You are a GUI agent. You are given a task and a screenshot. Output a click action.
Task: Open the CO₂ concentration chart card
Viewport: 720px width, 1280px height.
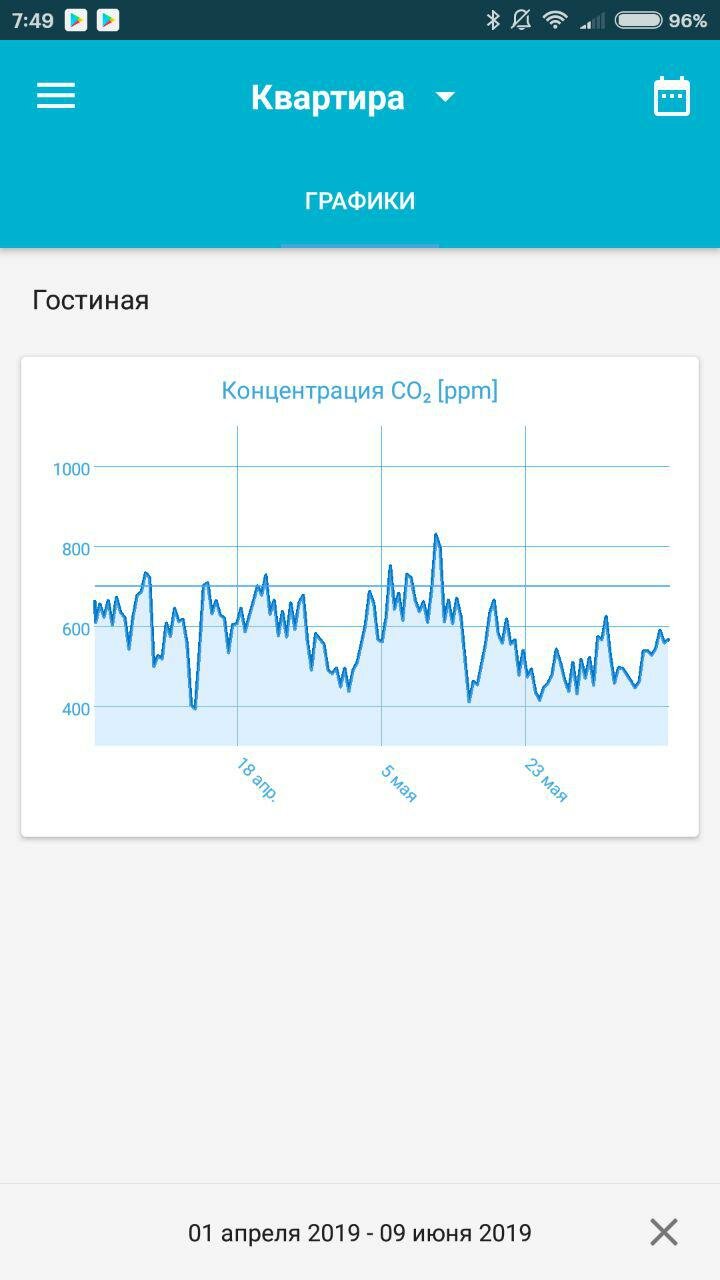click(x=360, y=596)
